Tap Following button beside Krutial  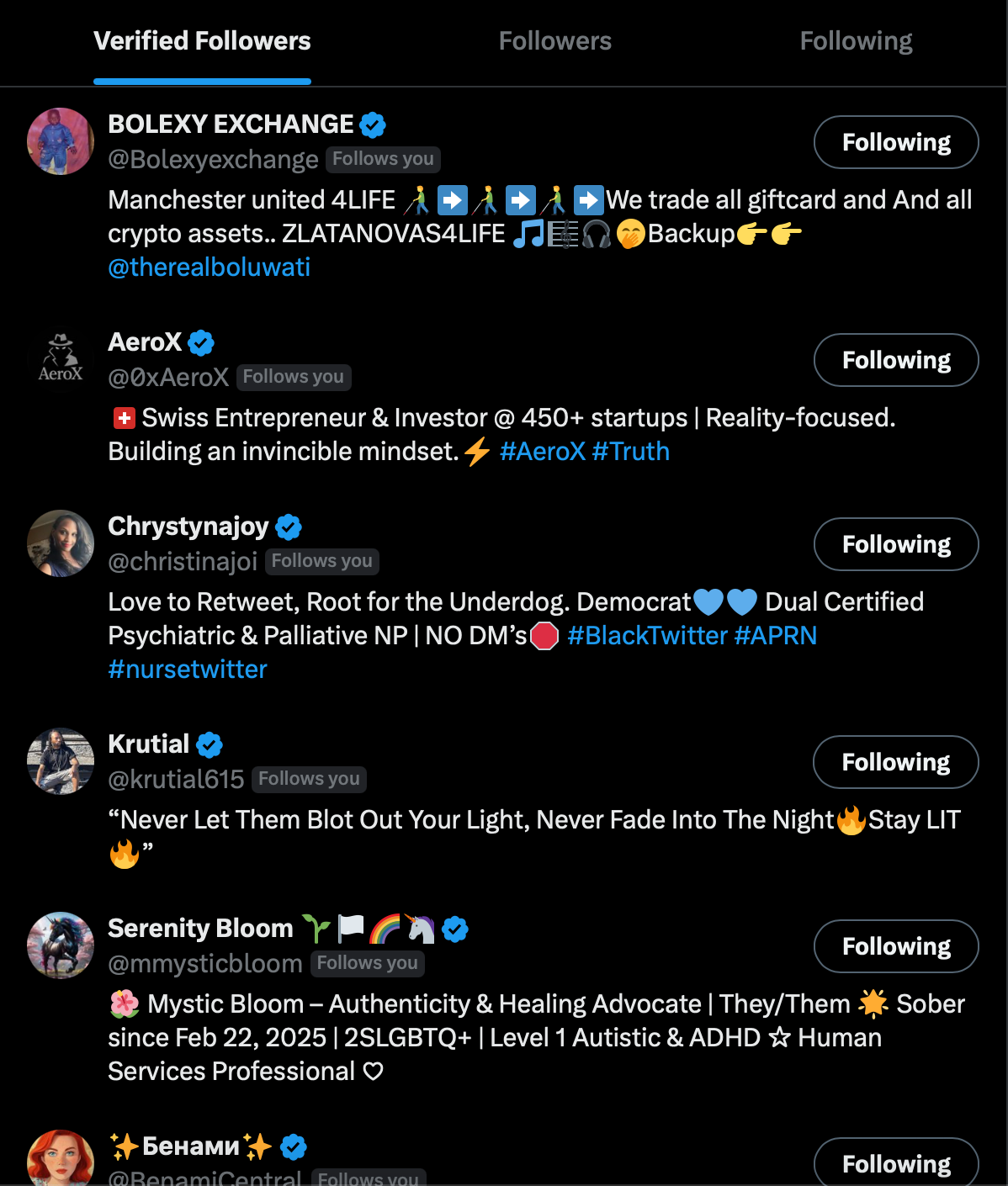coord(895,762)
